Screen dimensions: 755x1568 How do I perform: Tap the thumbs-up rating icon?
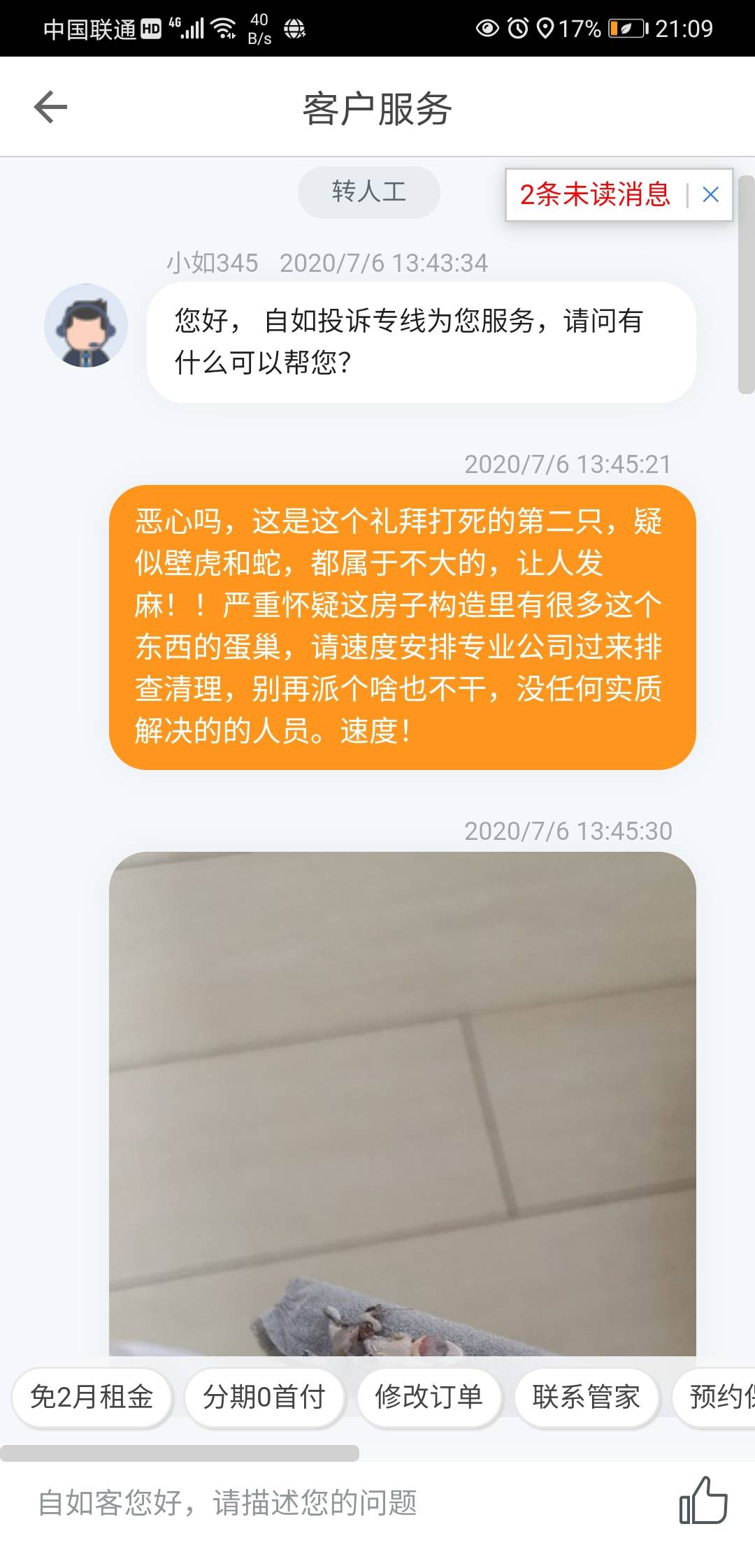(x=703, y=1501)
